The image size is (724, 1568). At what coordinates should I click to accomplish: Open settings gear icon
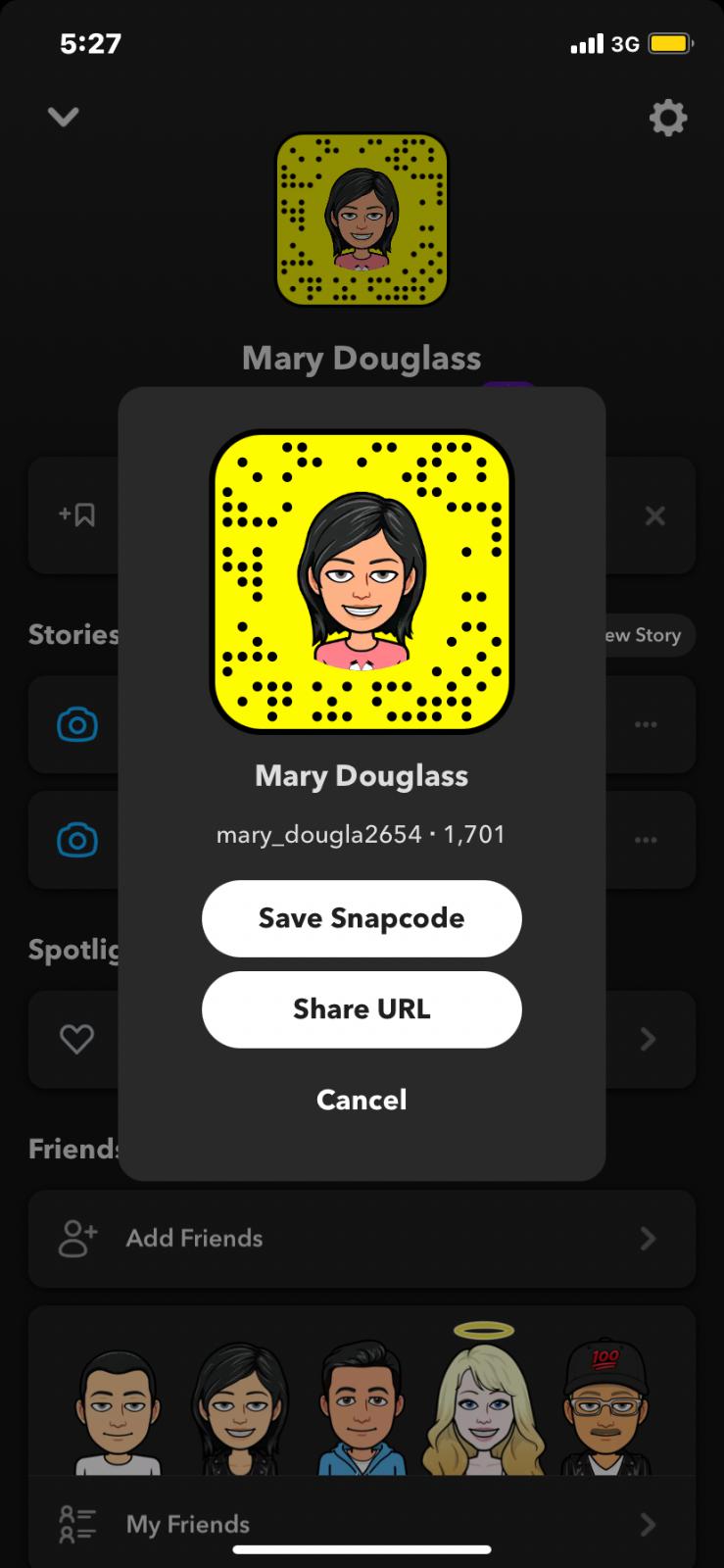(x=667, y=119)
